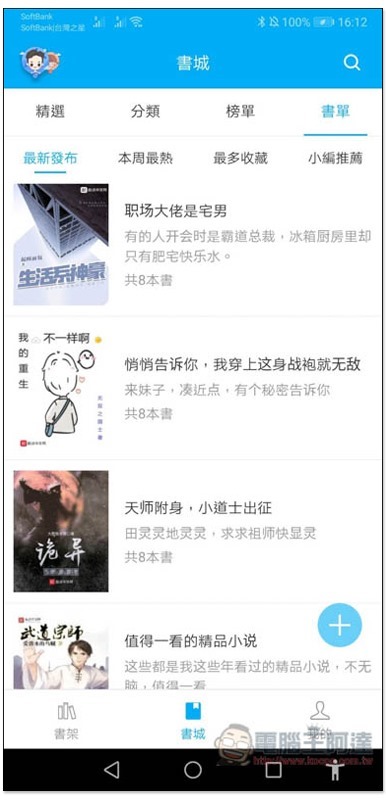Screen dimensions: 386x800
Task: Tap the system home button
Action: [193, 769]
